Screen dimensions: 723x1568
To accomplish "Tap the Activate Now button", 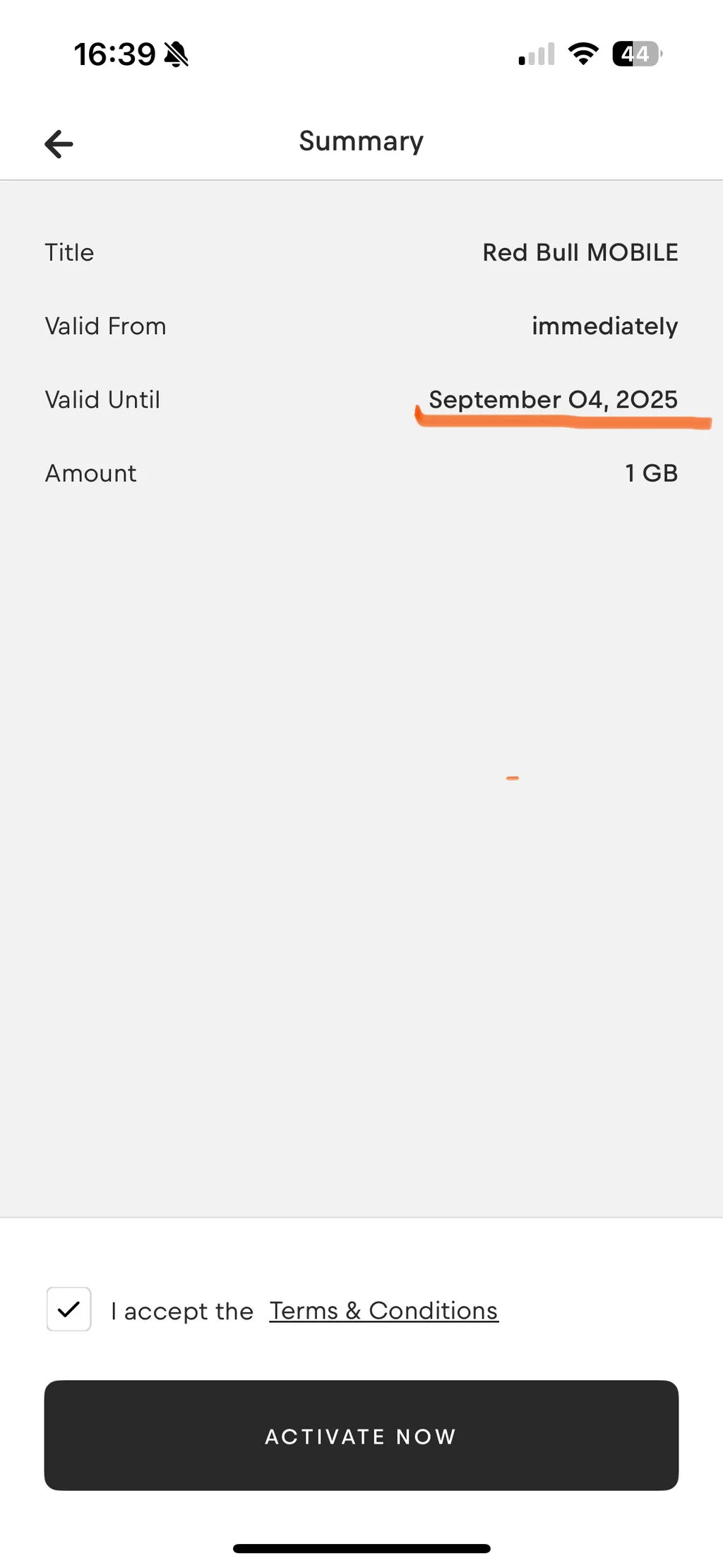I will pyautogui.click(x=361, y=1435).
